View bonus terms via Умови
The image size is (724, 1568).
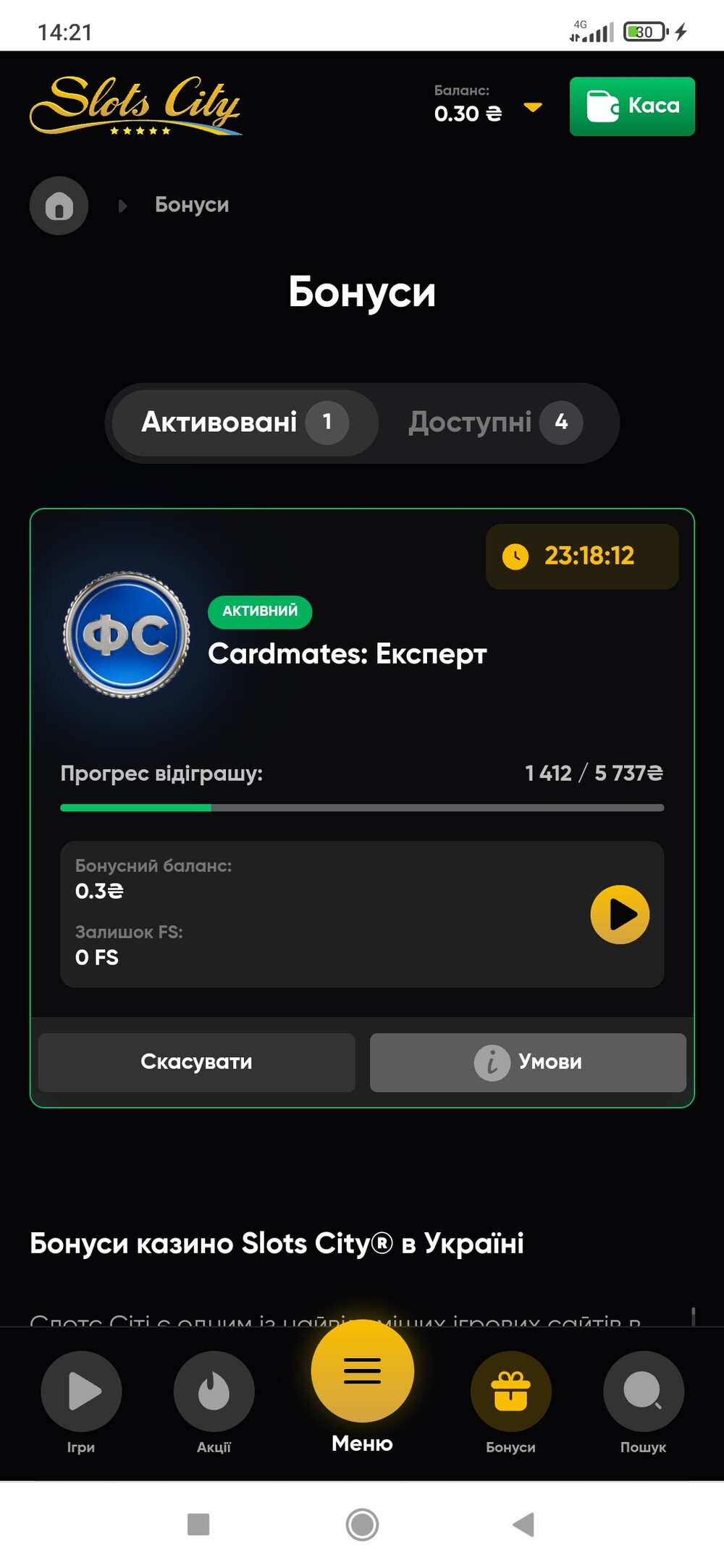(528, 1062)
